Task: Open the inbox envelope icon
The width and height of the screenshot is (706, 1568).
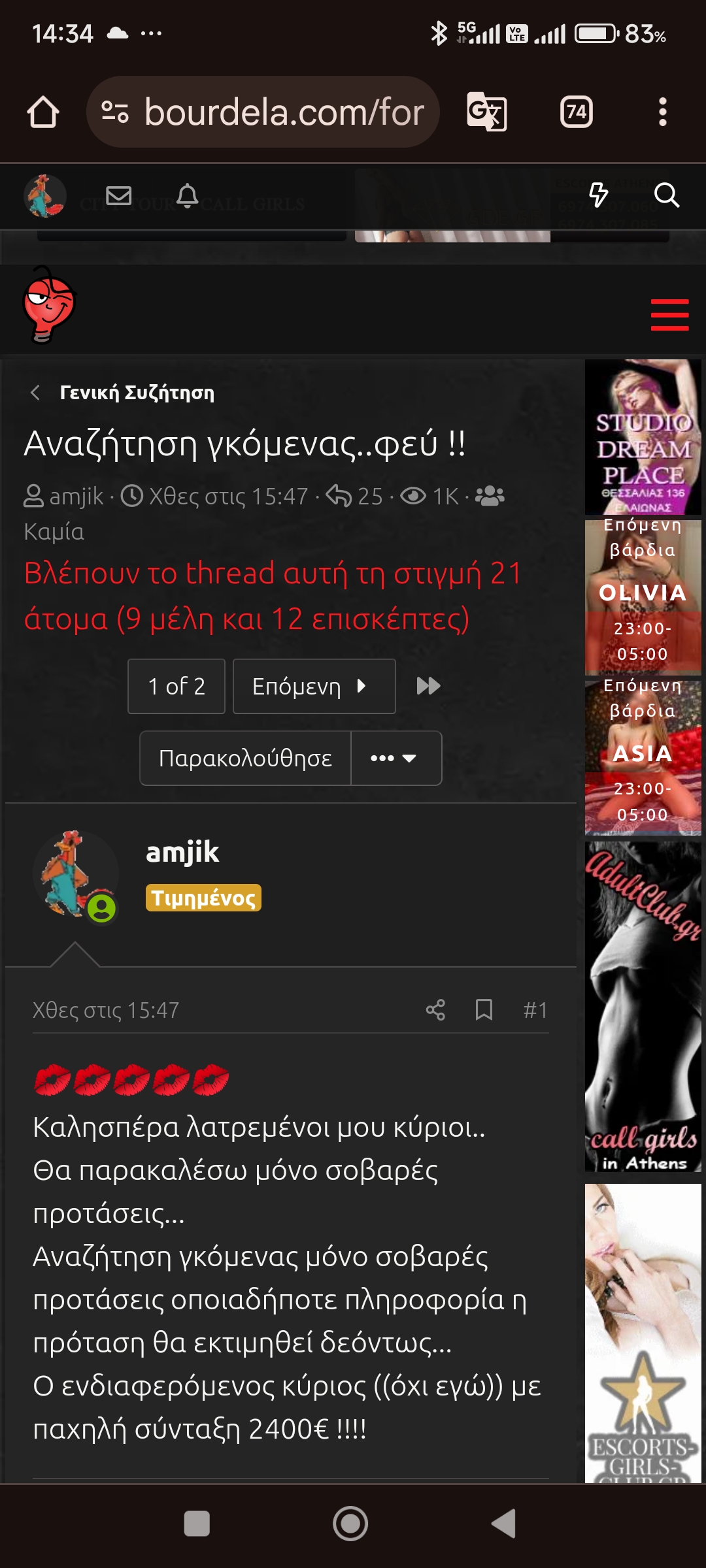Action: point(118,195)
